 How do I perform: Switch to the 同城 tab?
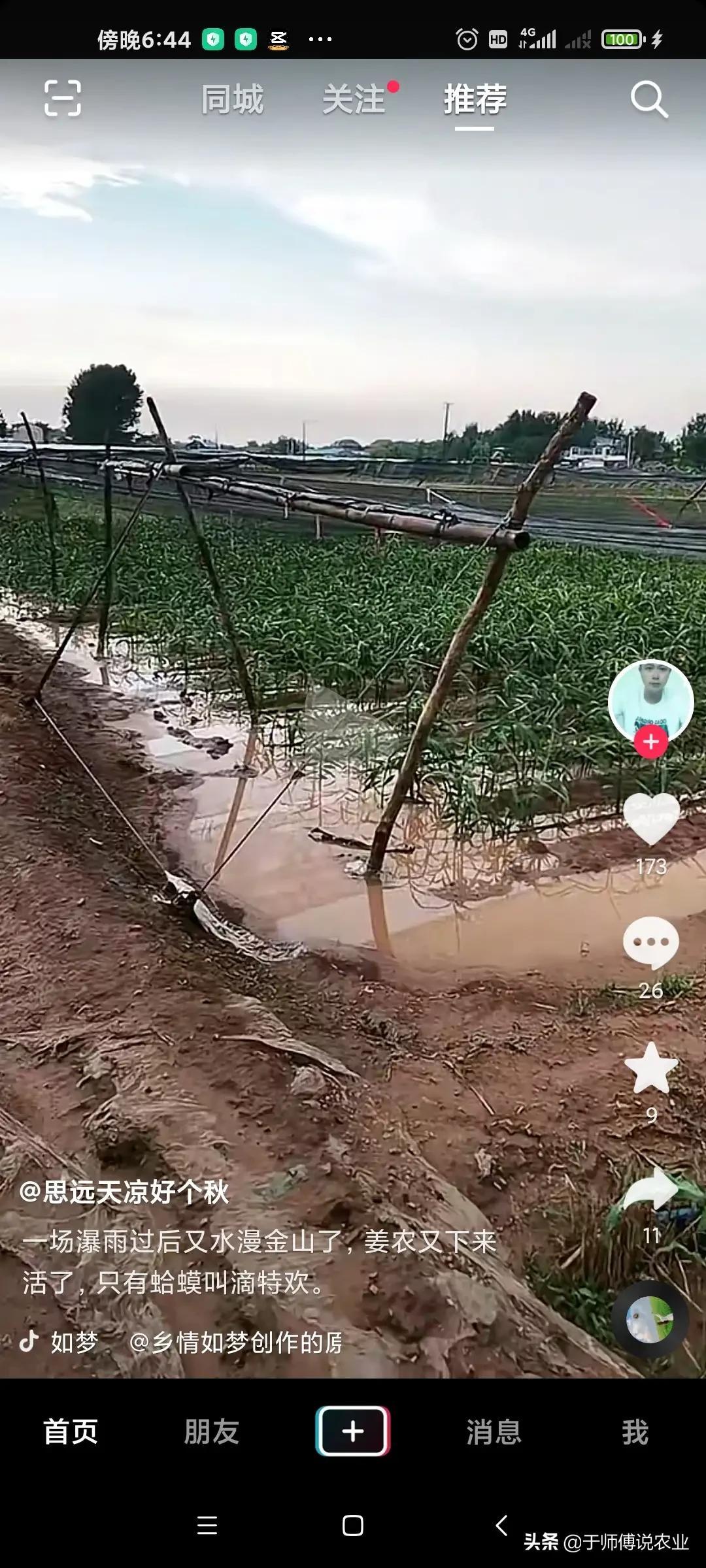[233, 99]
